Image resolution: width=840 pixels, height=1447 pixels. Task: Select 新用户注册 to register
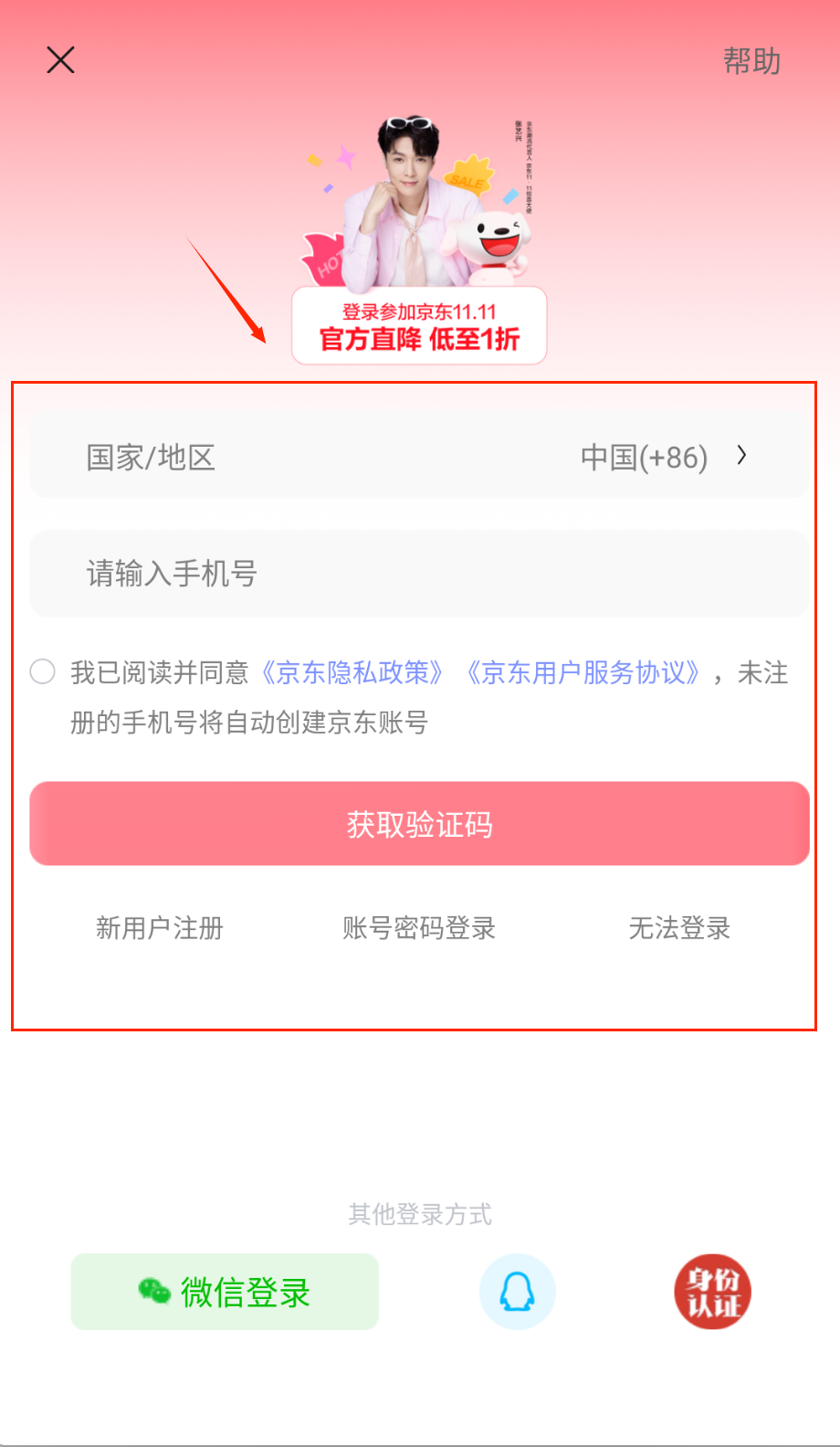coord(160,928)
